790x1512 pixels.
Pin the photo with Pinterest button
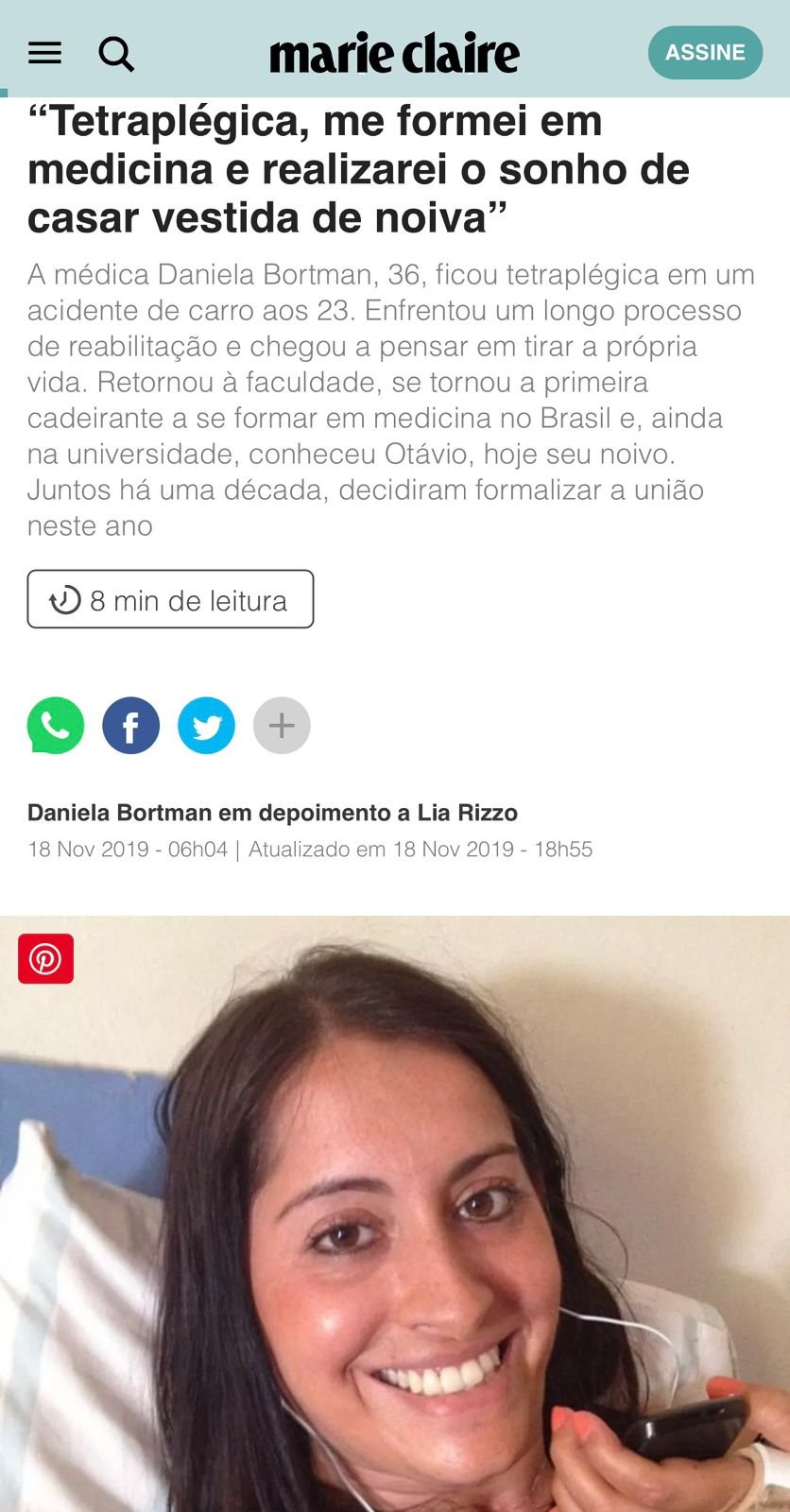tap(45, 959)
